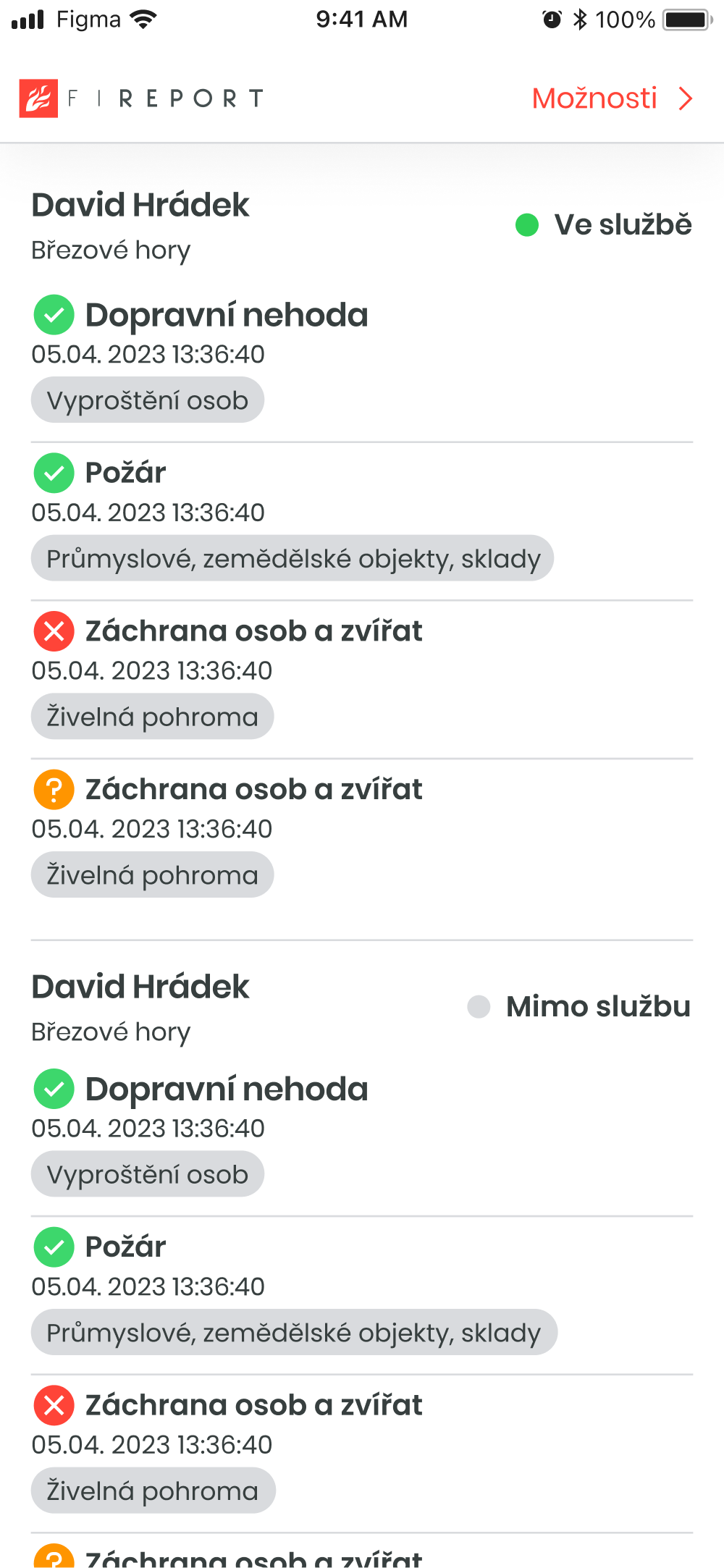
Task: Open red-cross Záchrana osob a zvířat under Ve službě
Action: pos(253,631)
